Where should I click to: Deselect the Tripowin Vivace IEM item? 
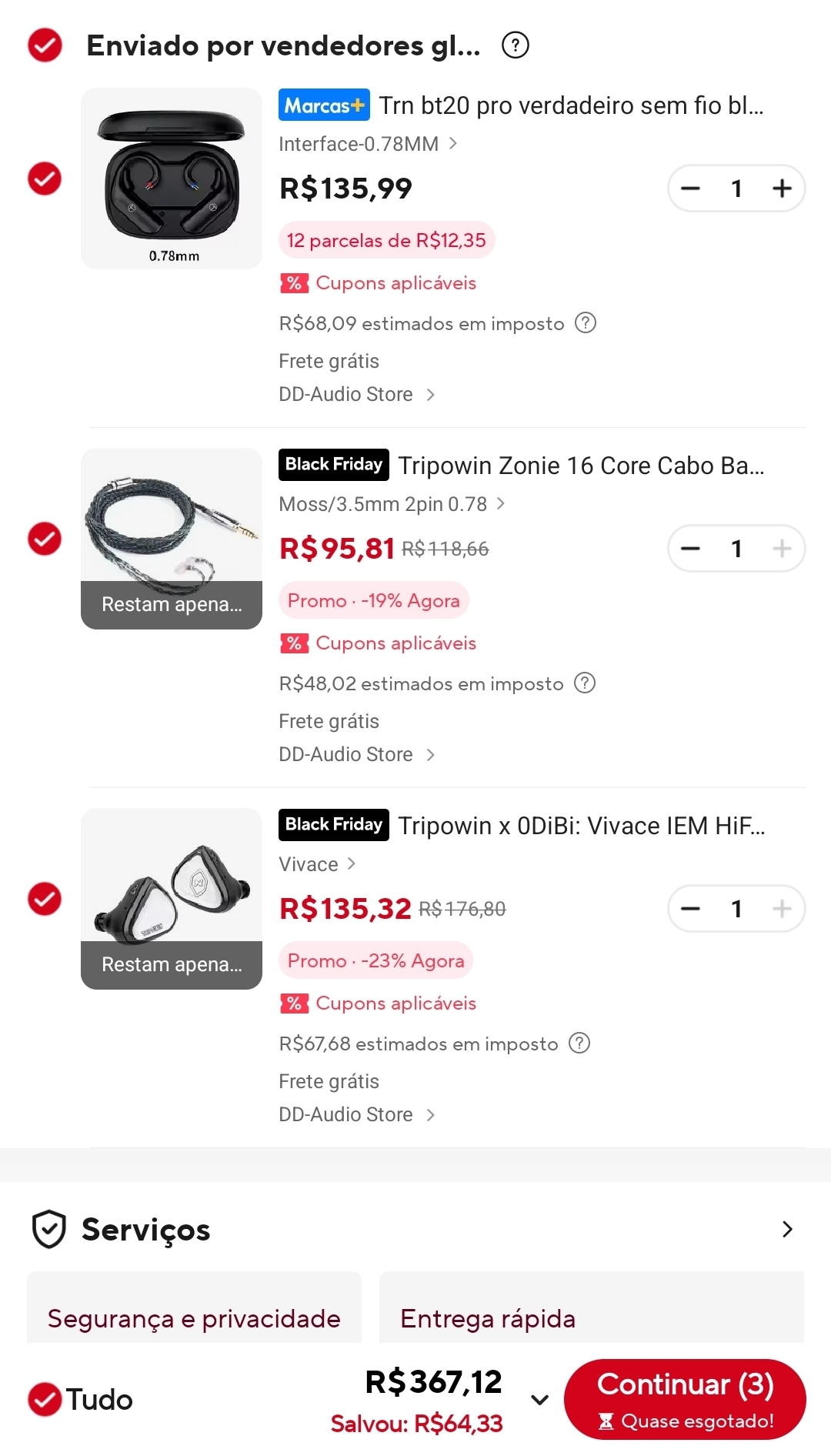click(45, 899)
